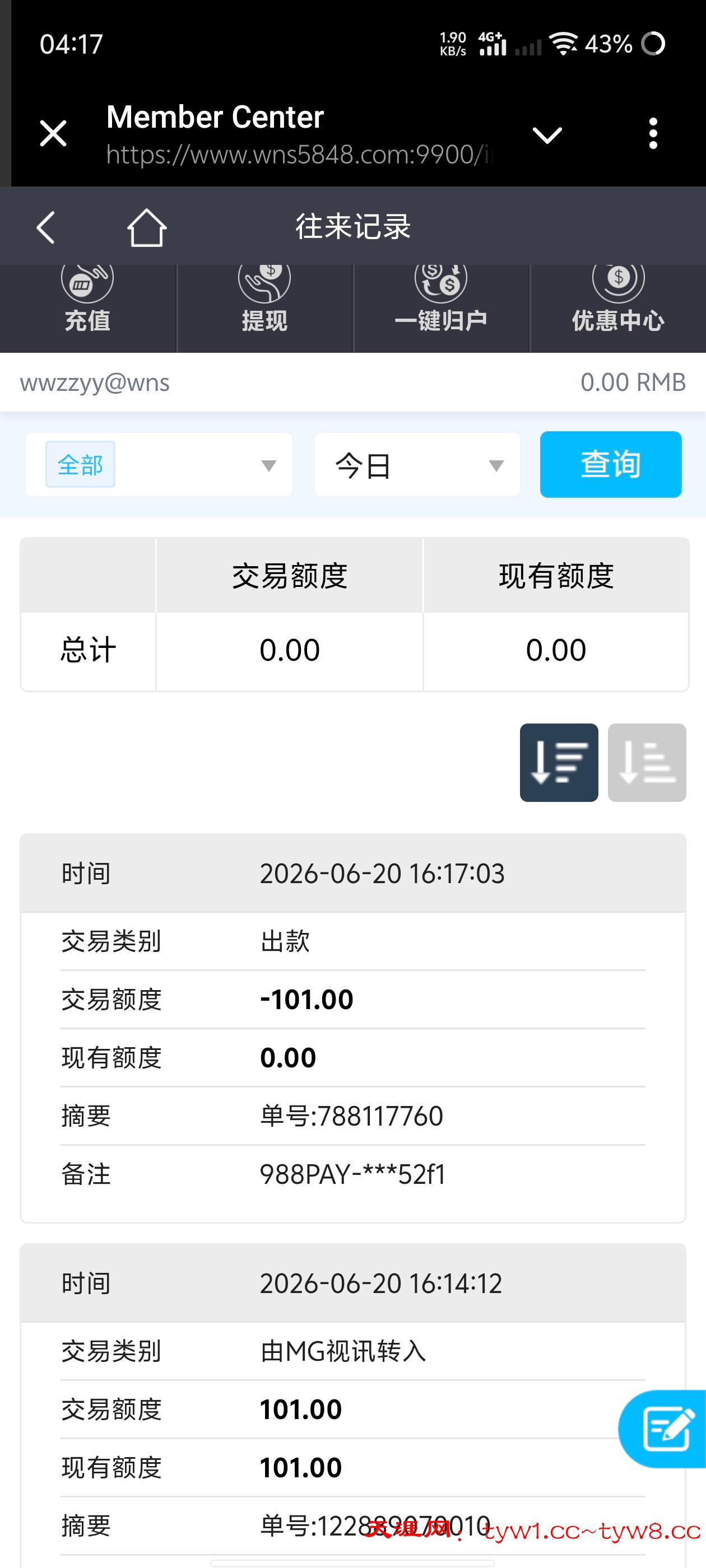
Task: Open the home icon
Action: tap(147, 228)
